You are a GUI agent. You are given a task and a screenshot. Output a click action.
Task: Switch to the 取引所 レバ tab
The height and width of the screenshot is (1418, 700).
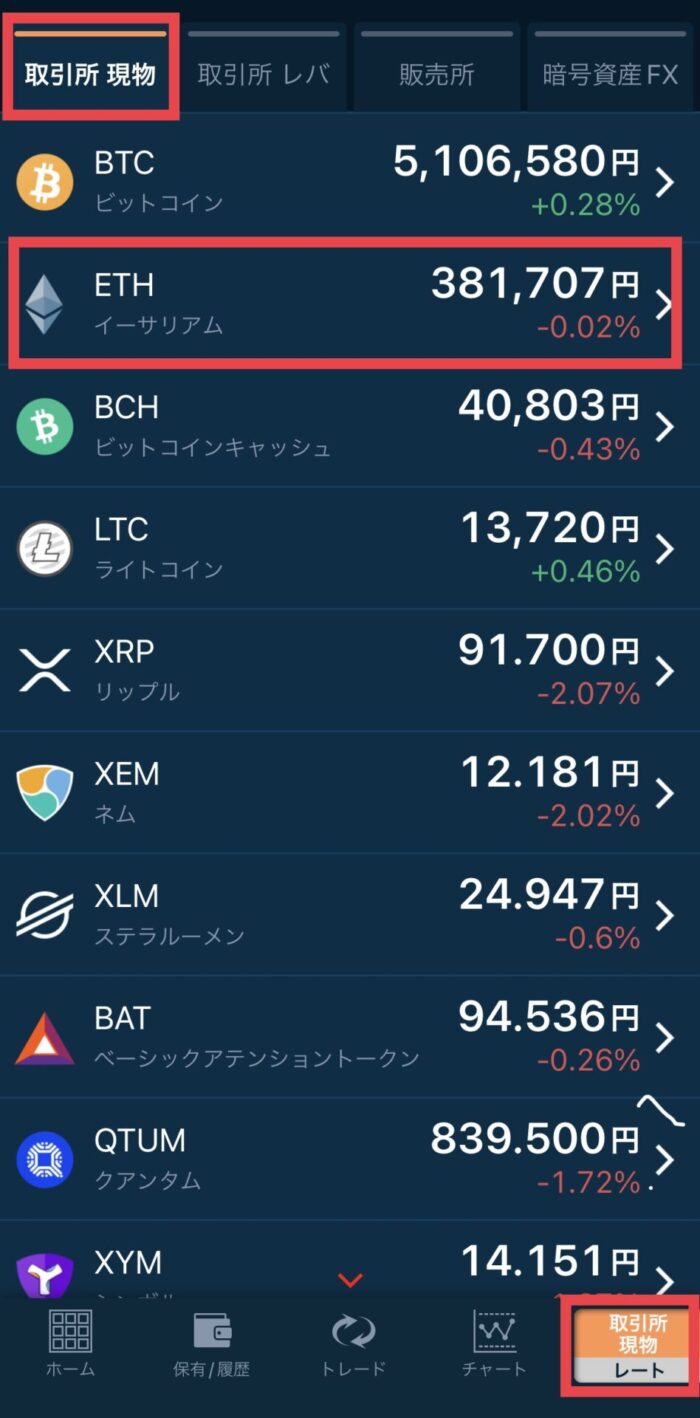pyautogui.click(x=263, y=68)
